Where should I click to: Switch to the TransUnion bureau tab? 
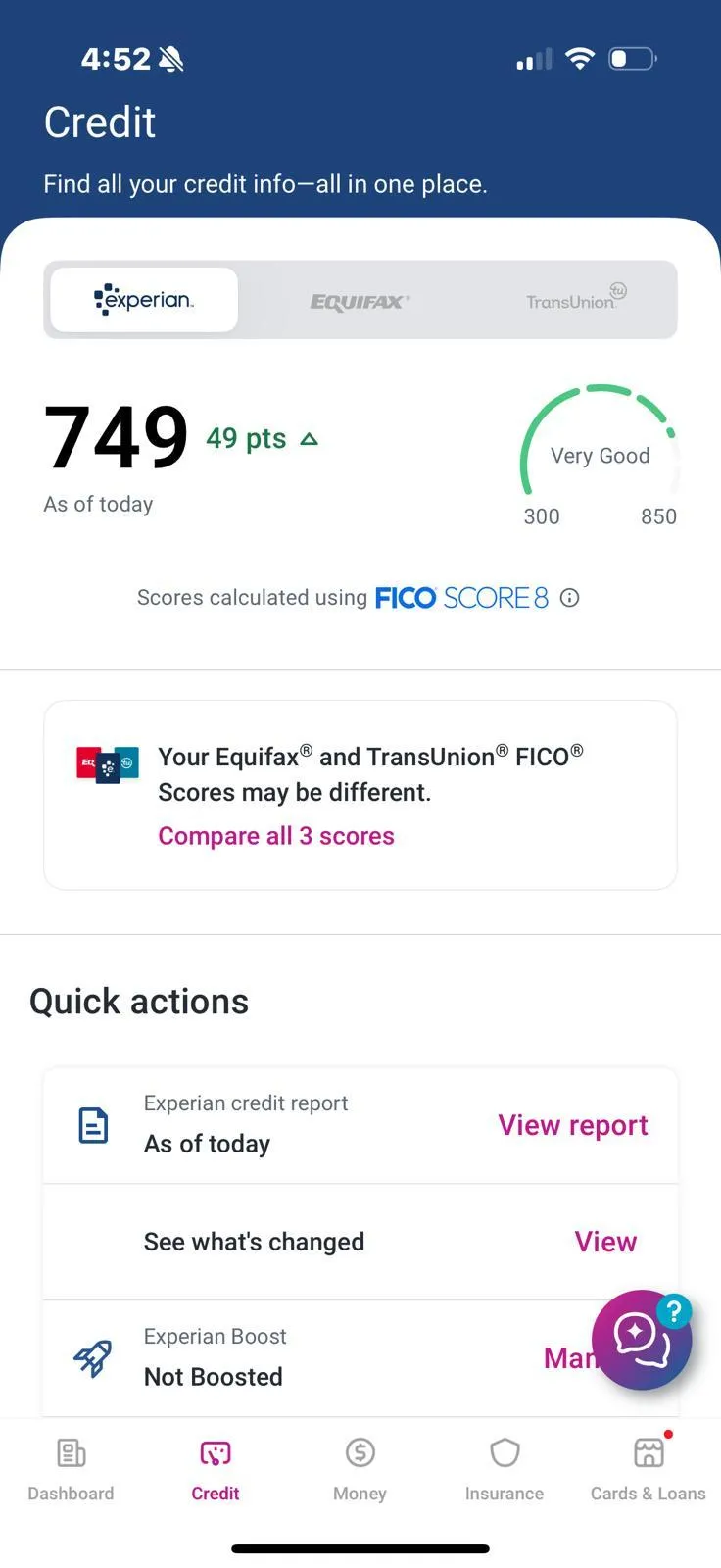(x=575, y=301)
